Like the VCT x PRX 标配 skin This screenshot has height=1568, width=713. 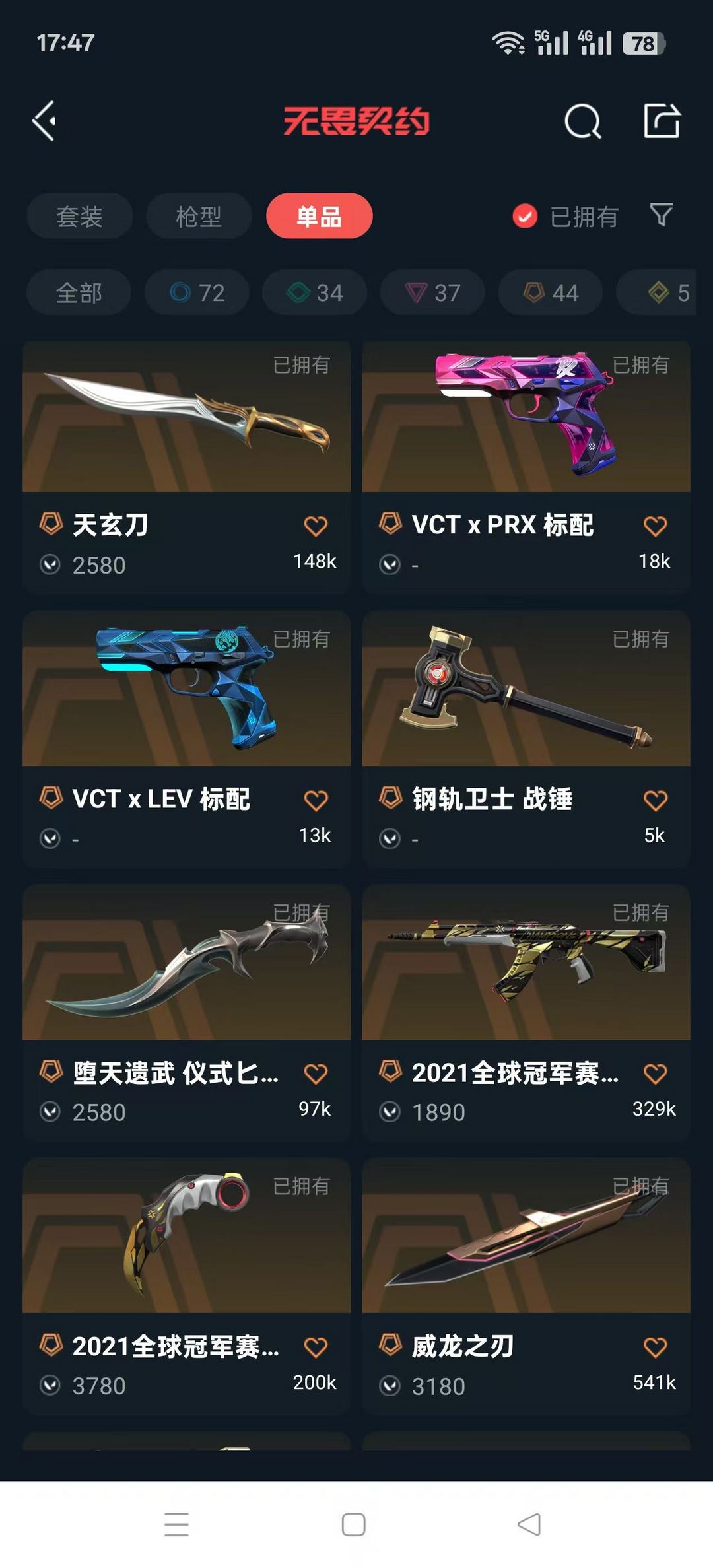tap(655, 526)
